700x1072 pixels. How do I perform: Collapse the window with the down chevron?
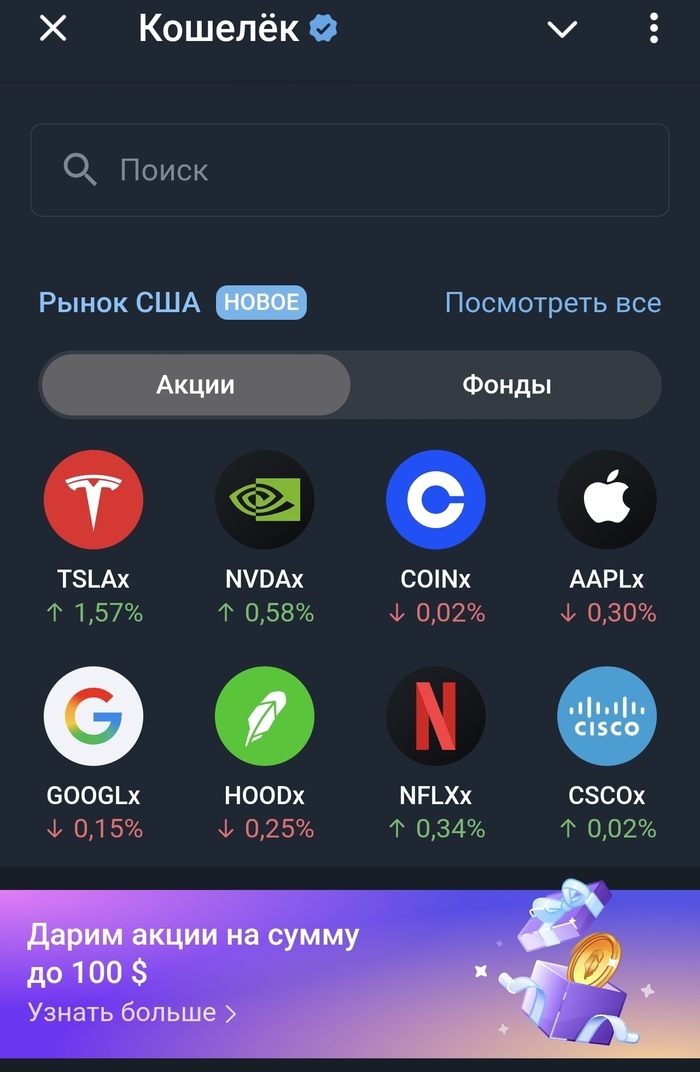[563, 29]
